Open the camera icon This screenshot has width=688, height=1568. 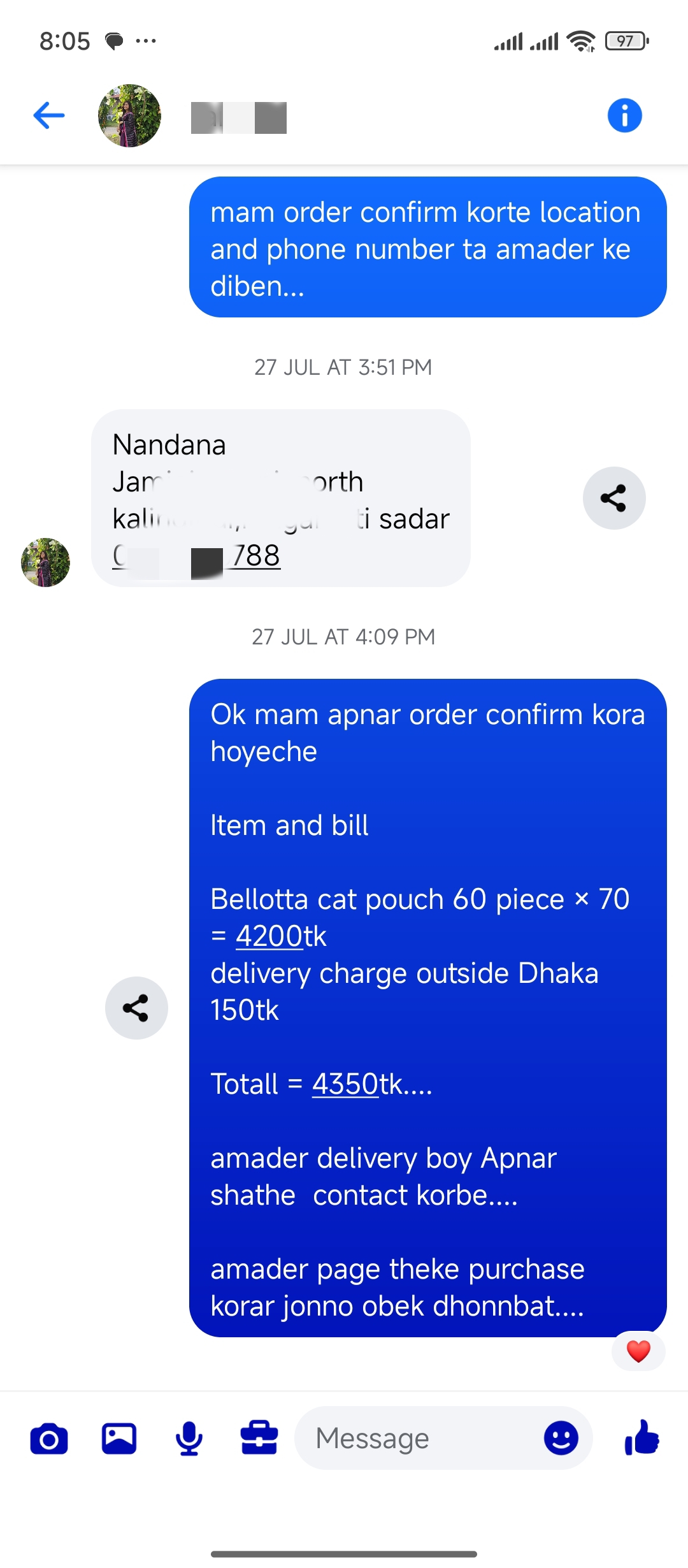(48, 1437)
